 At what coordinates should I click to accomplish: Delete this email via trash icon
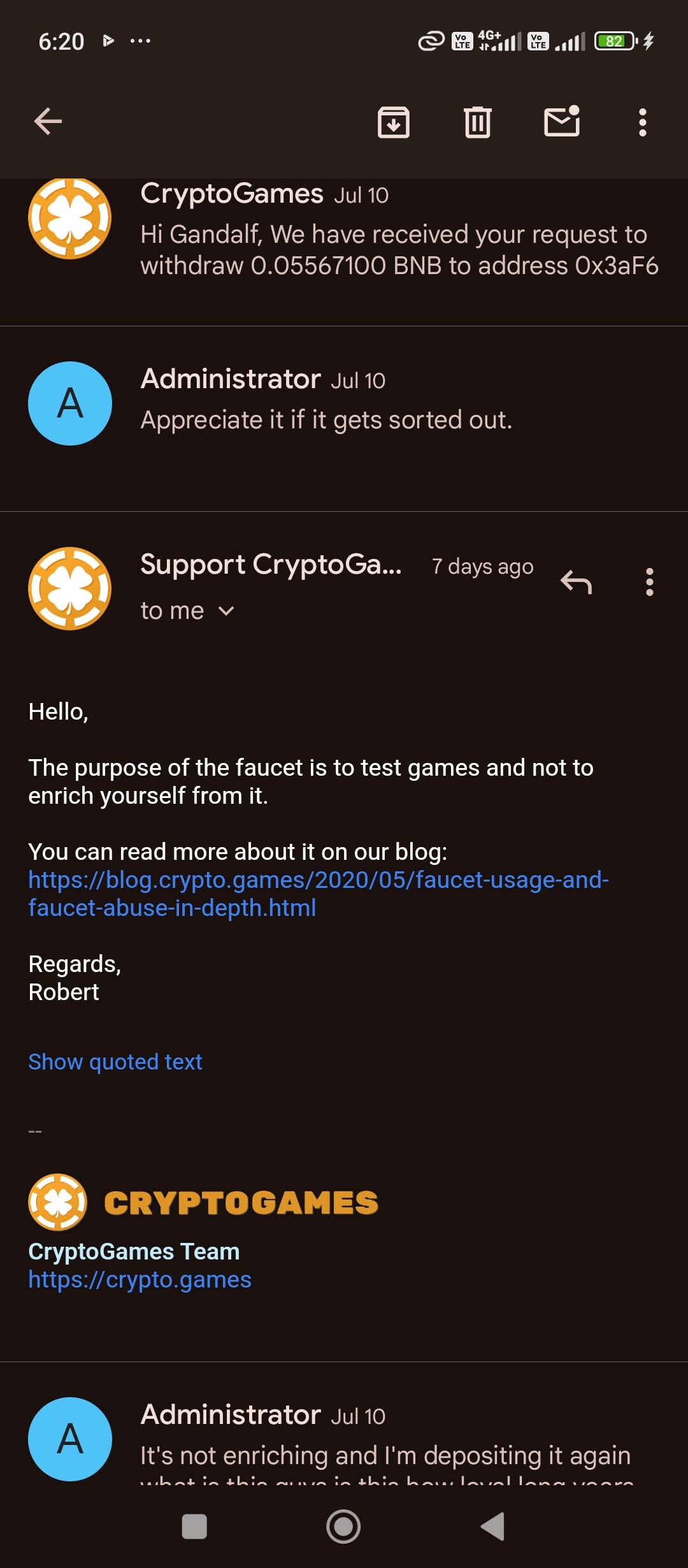click(477, 122)
